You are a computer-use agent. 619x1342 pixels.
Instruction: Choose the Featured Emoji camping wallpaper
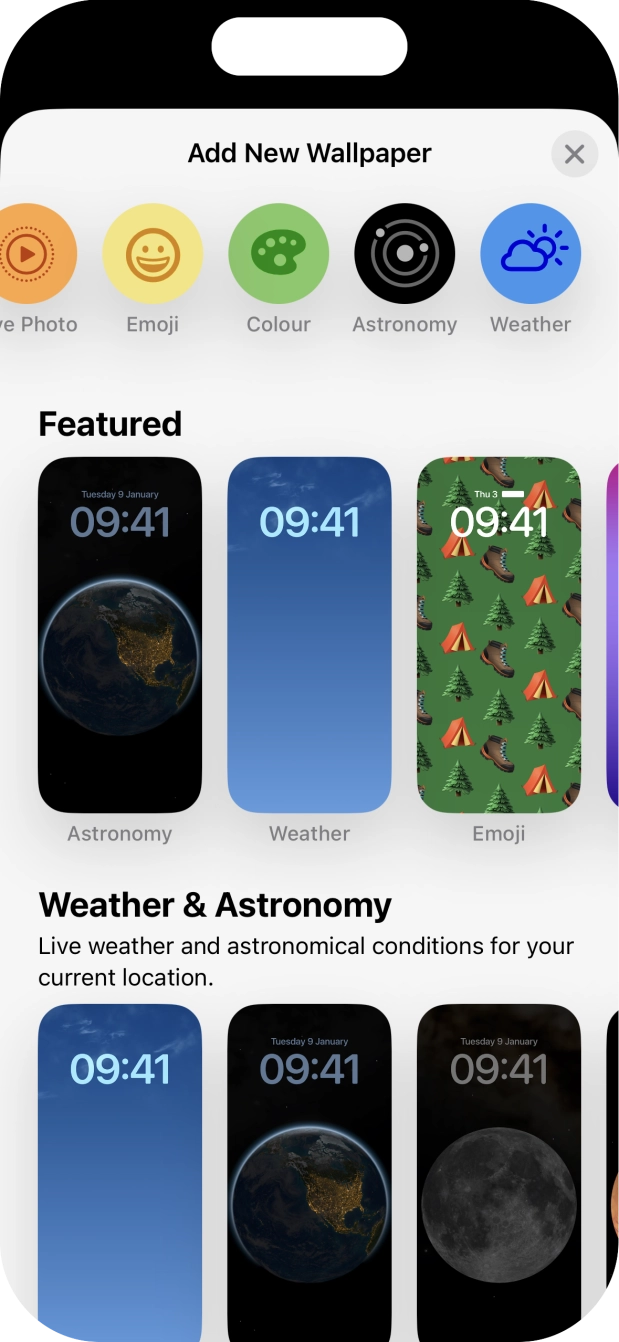499,635
